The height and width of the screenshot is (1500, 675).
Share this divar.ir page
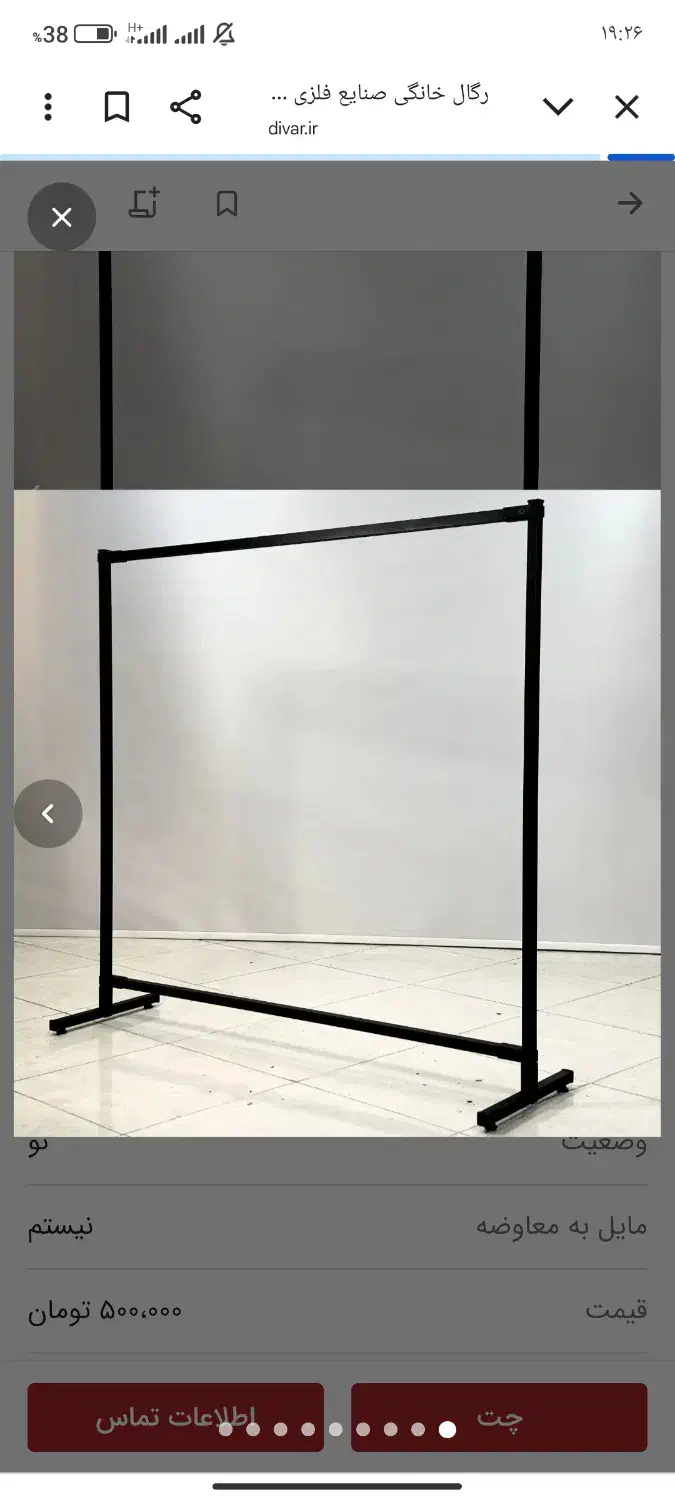[x=185, y=107]
